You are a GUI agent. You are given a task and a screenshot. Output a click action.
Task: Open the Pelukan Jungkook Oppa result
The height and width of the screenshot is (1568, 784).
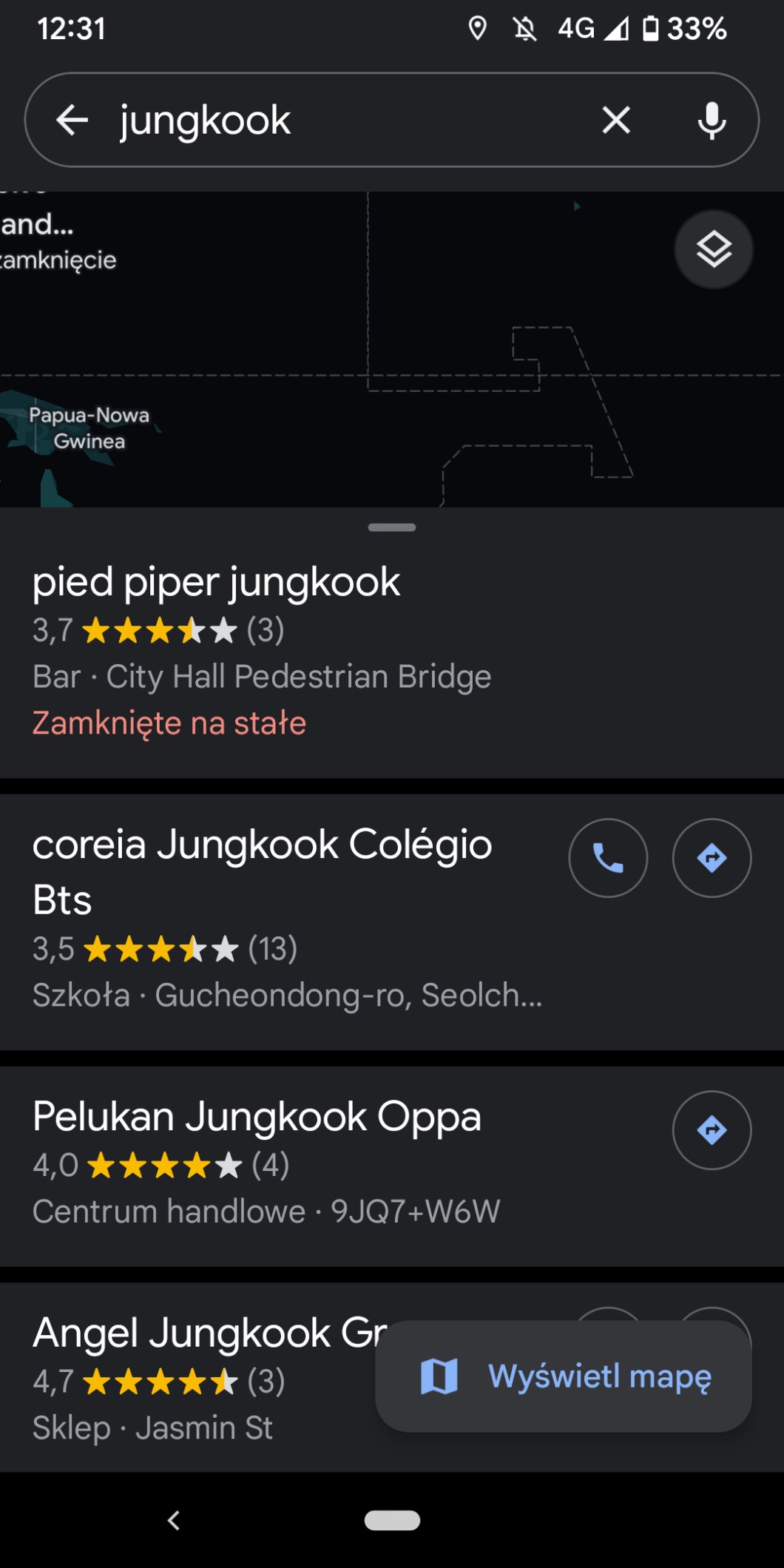pyautogui.click(x=257, y=1117)
